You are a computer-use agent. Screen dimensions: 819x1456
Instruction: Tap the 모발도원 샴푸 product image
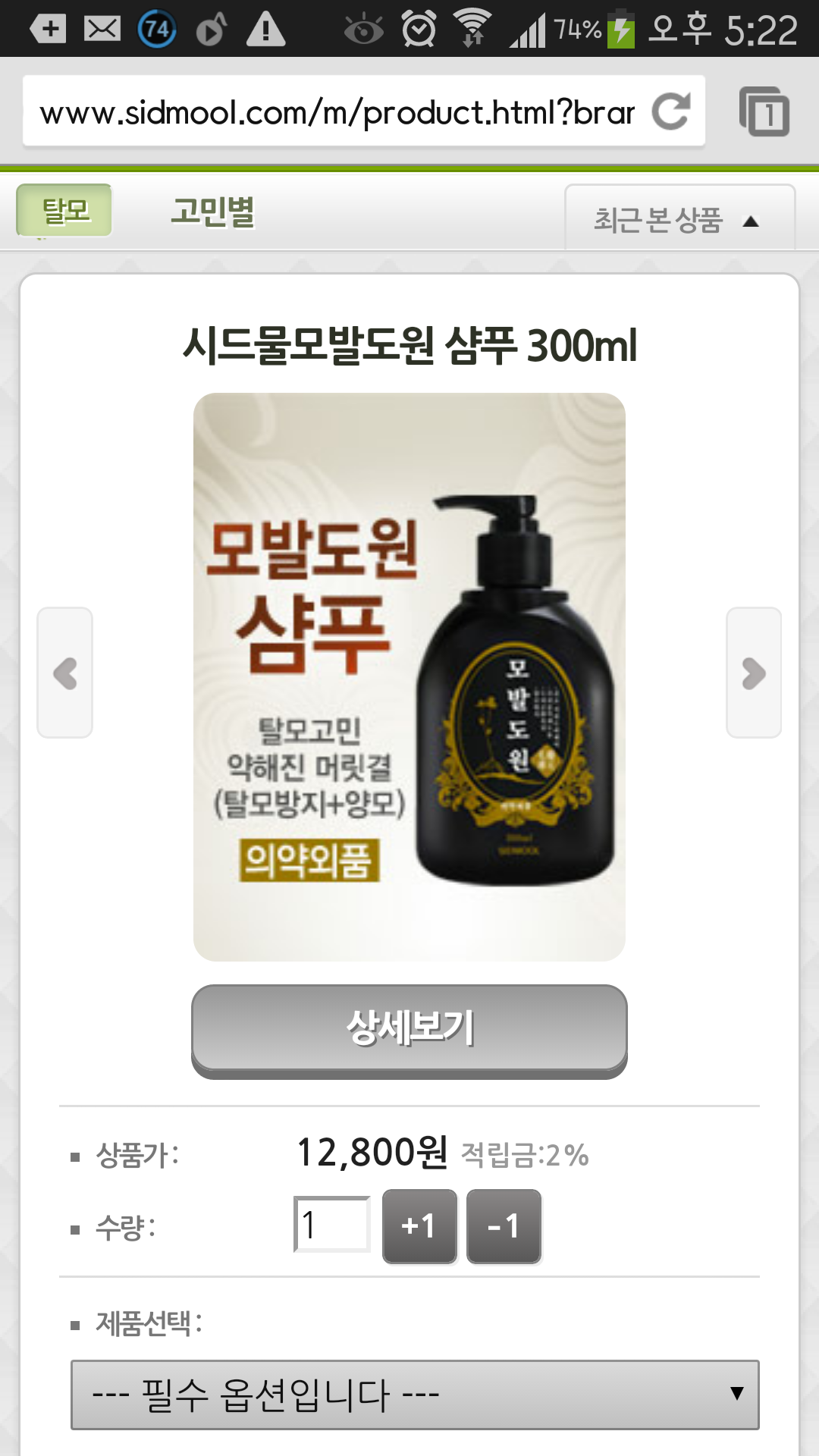click(409, 676)
